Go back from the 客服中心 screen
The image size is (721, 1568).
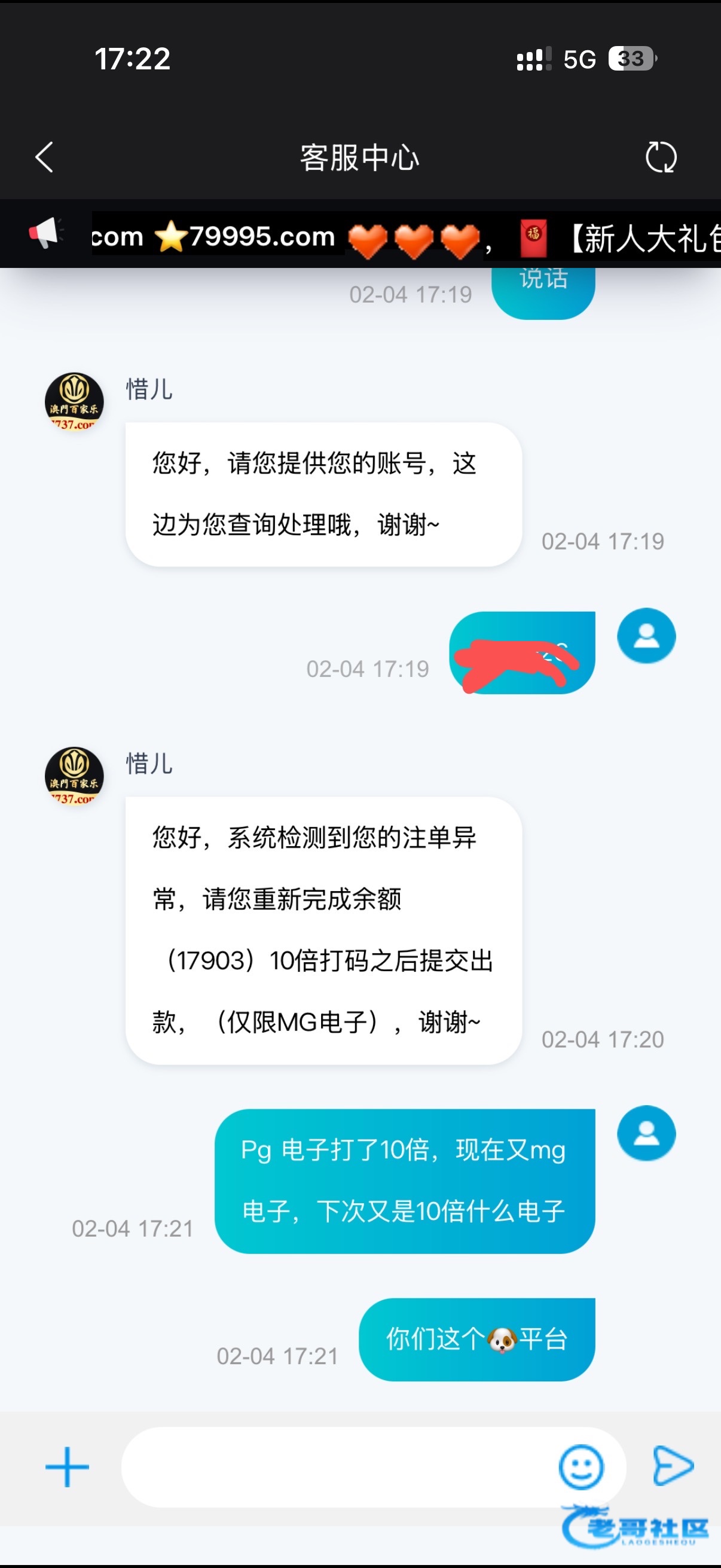(44, 158)
